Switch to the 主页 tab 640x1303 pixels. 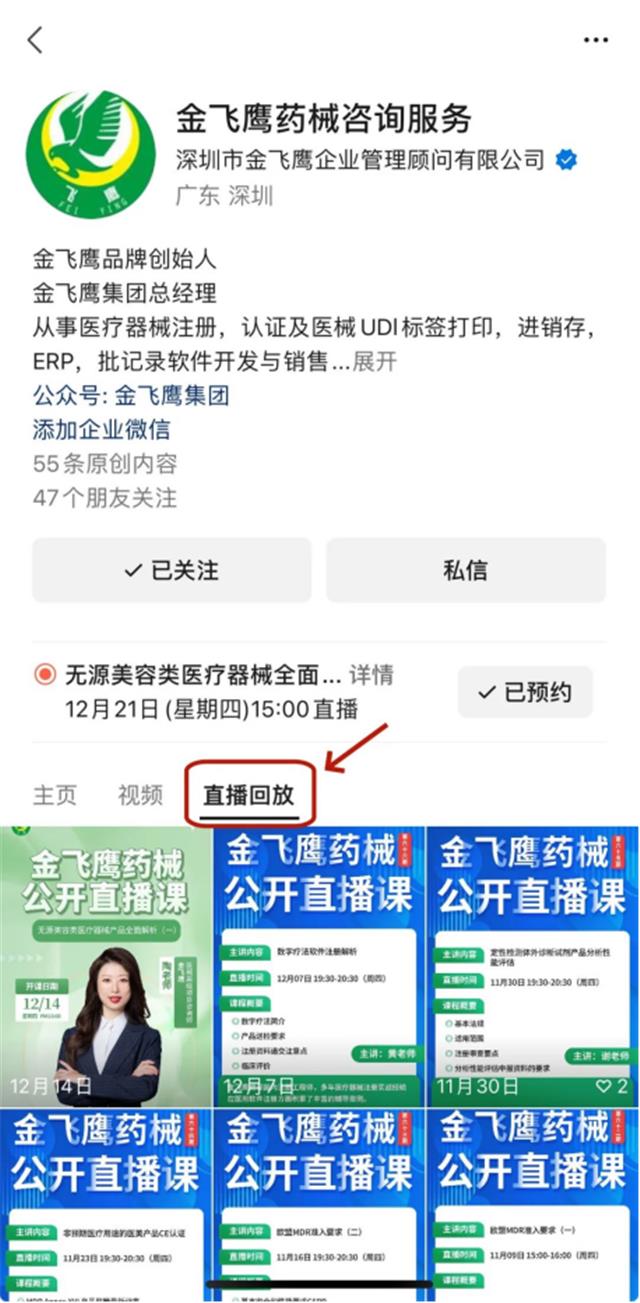55,795
